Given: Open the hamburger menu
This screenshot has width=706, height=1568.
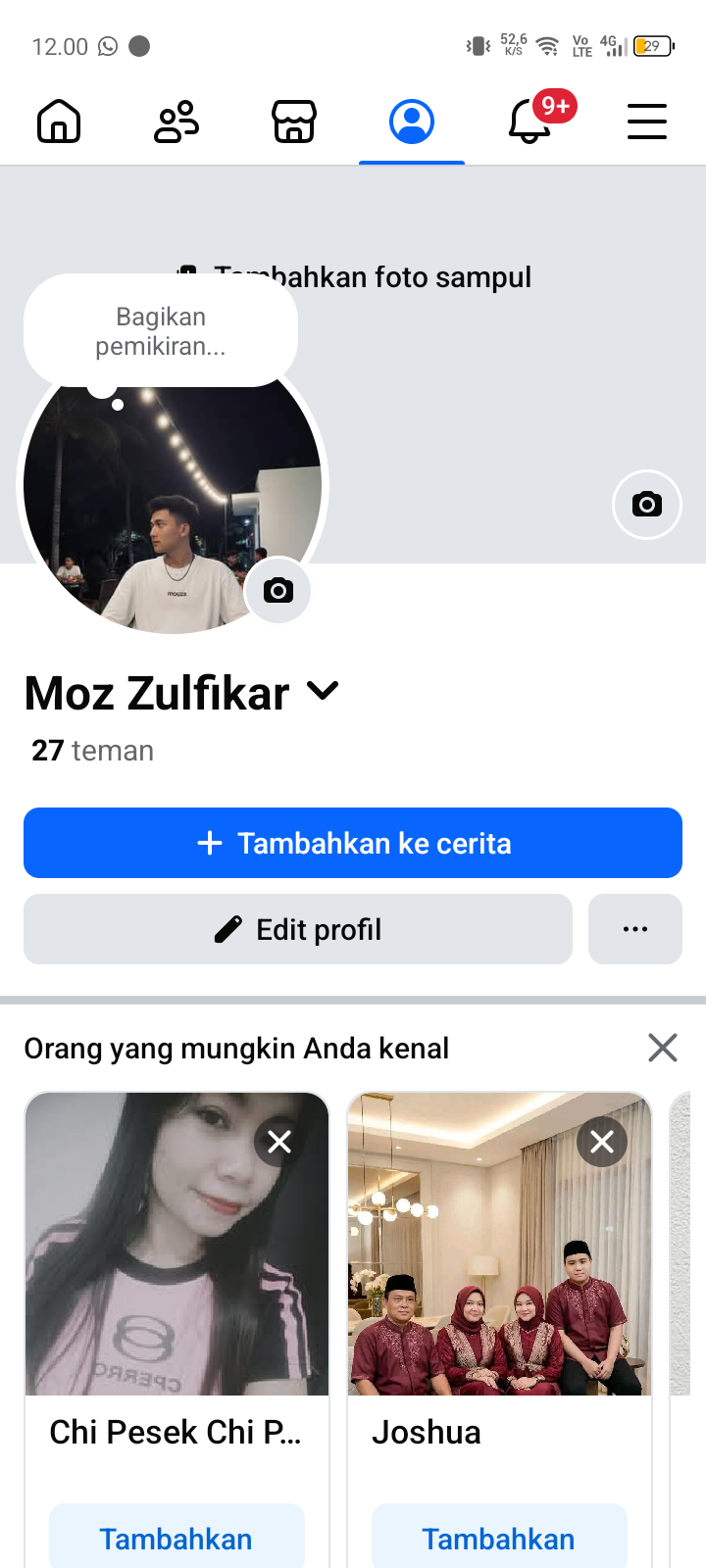Looking at the screenshot, I should [x=647, y=122].
